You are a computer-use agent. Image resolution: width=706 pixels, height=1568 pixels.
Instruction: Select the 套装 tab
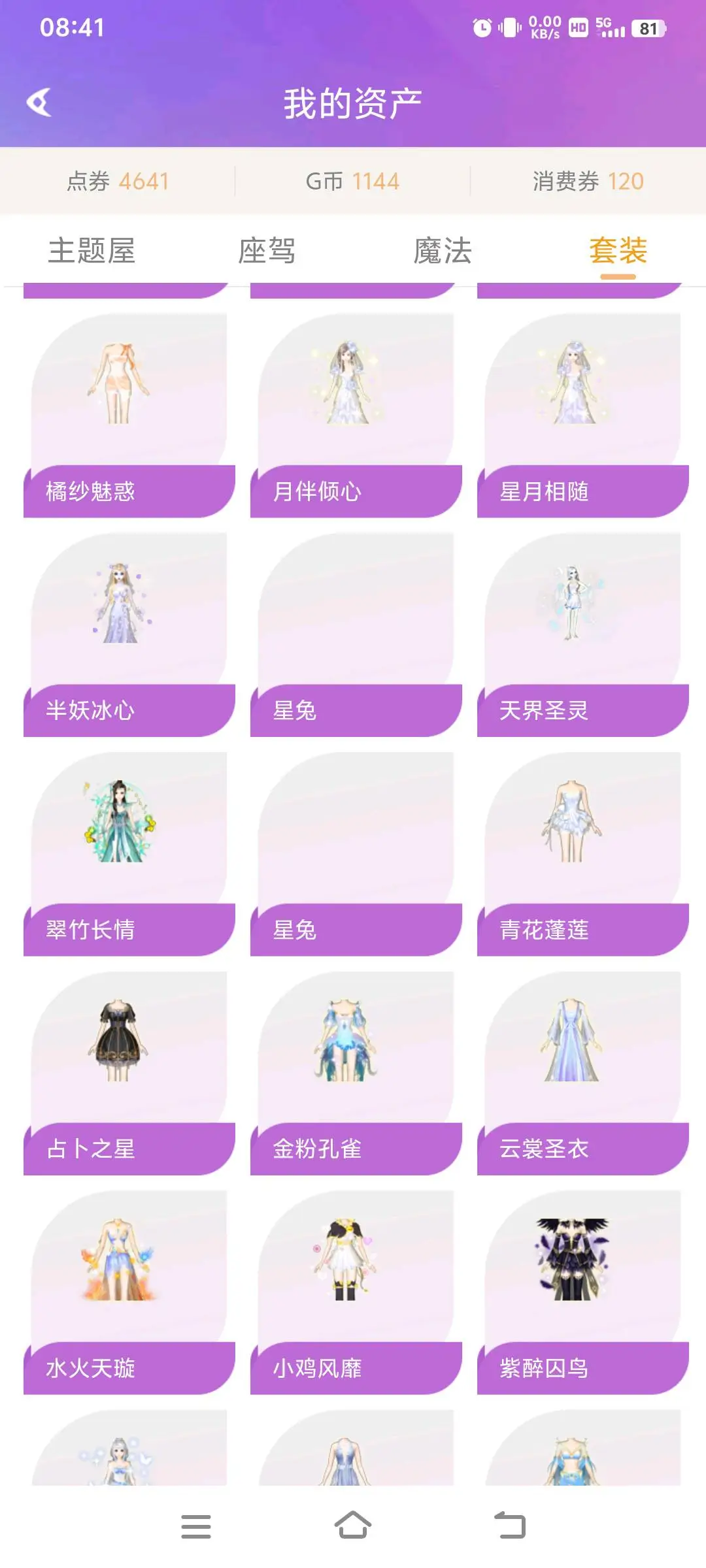click(618, 251)
